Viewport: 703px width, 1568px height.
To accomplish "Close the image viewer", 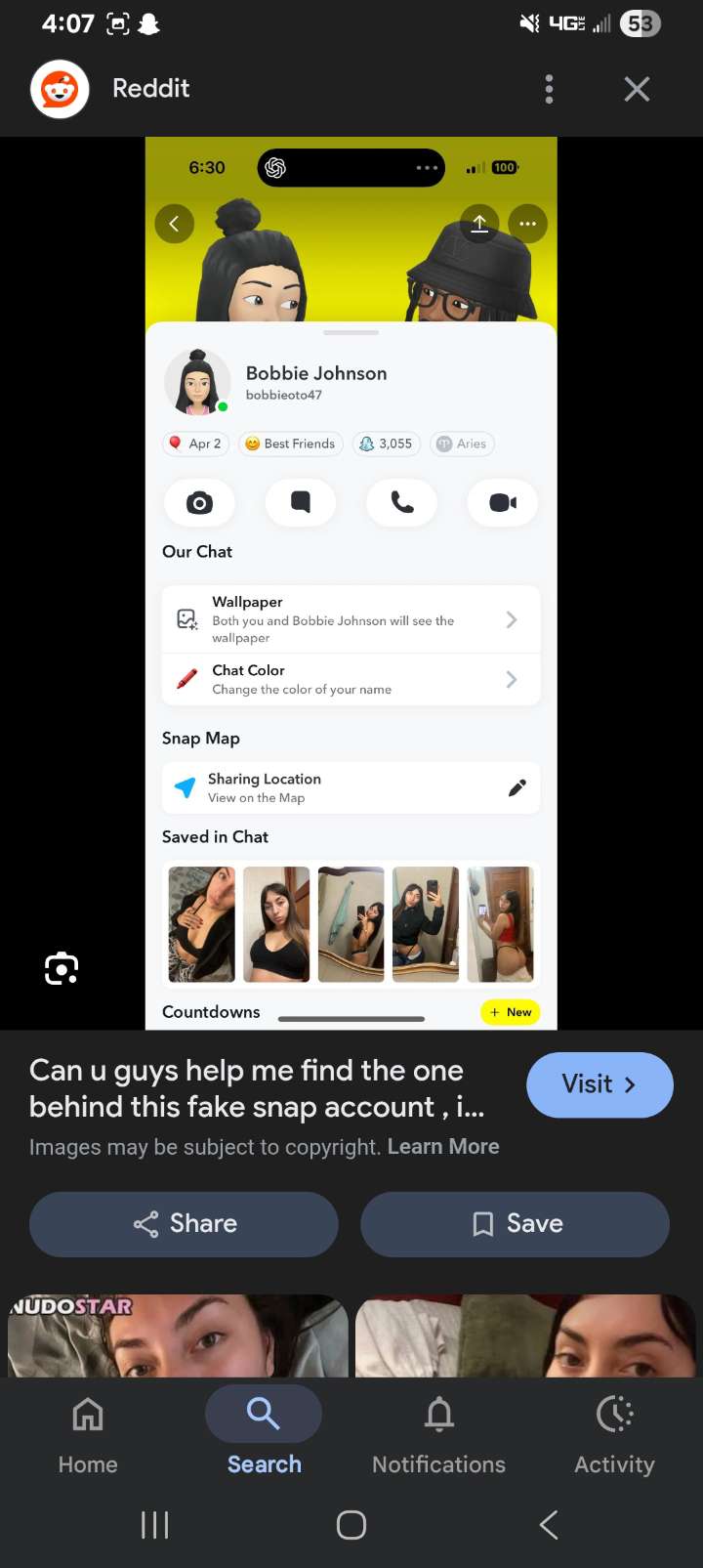I will tap(637, 89).
